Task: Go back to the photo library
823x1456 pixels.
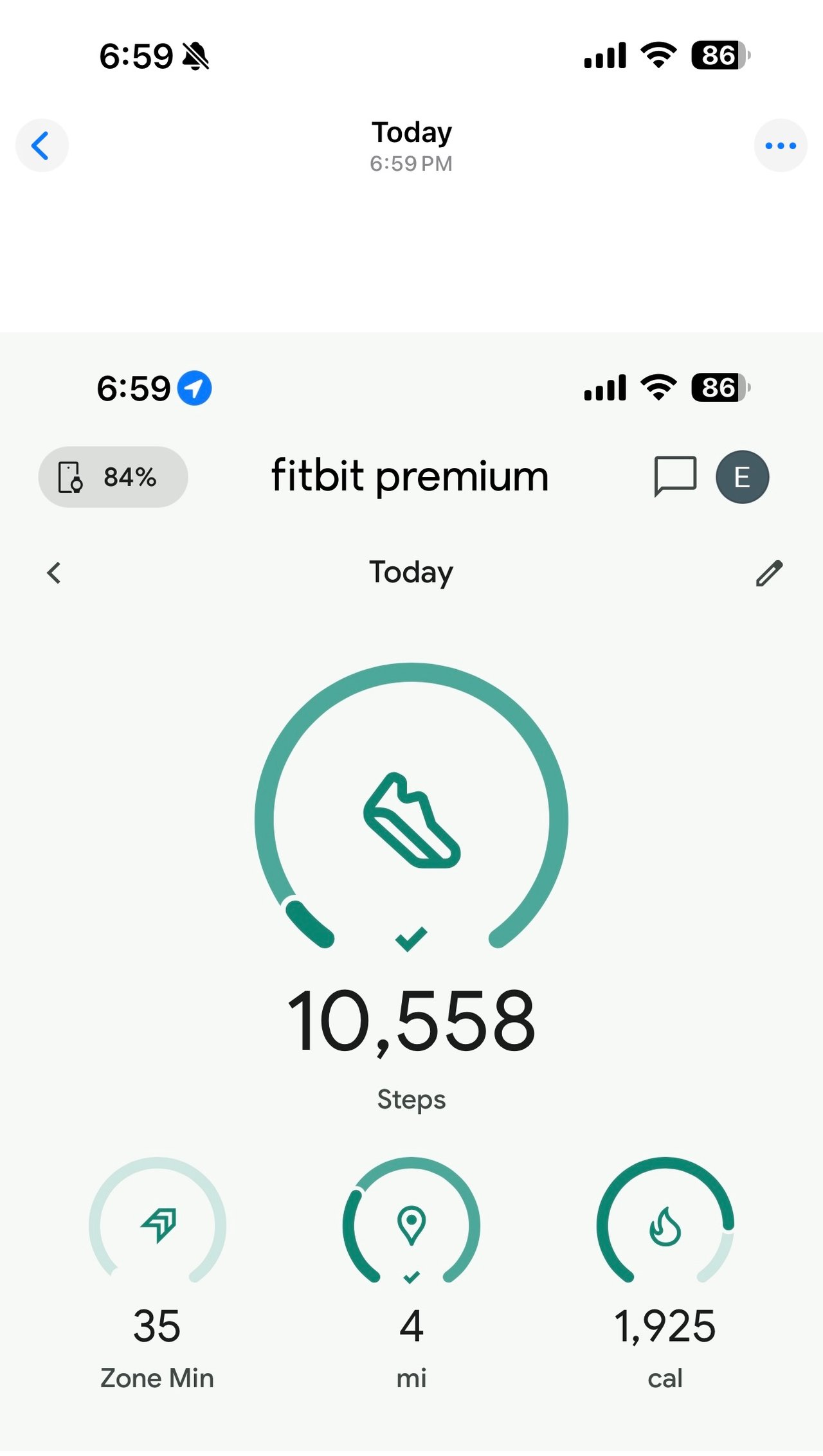Action: coord(42,145)
